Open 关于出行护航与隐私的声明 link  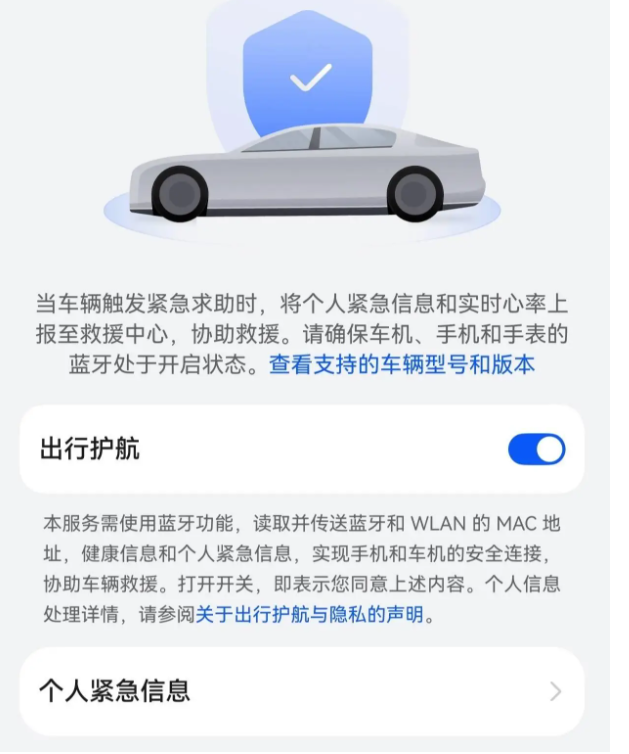(309, 614)
